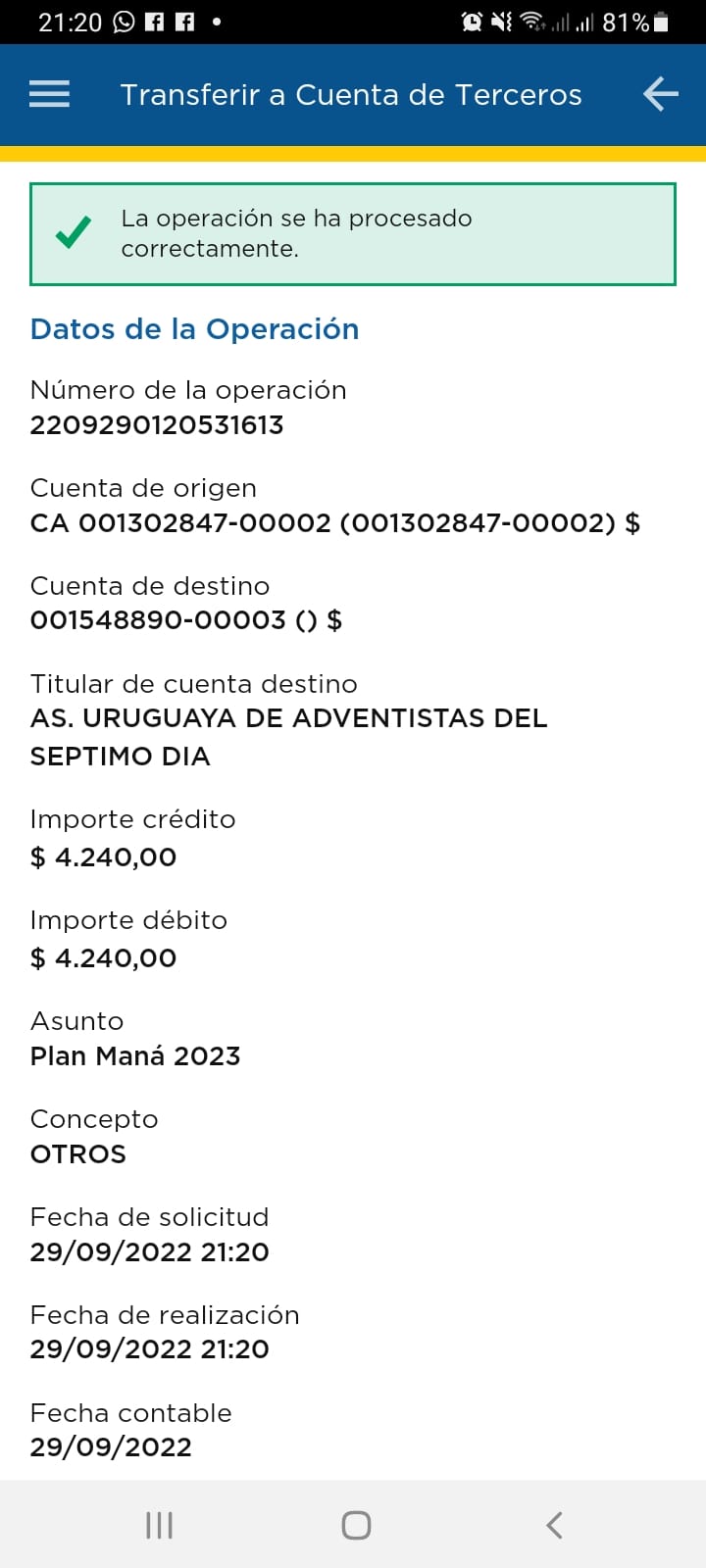Open the recent apps view

click(159, 1525)
